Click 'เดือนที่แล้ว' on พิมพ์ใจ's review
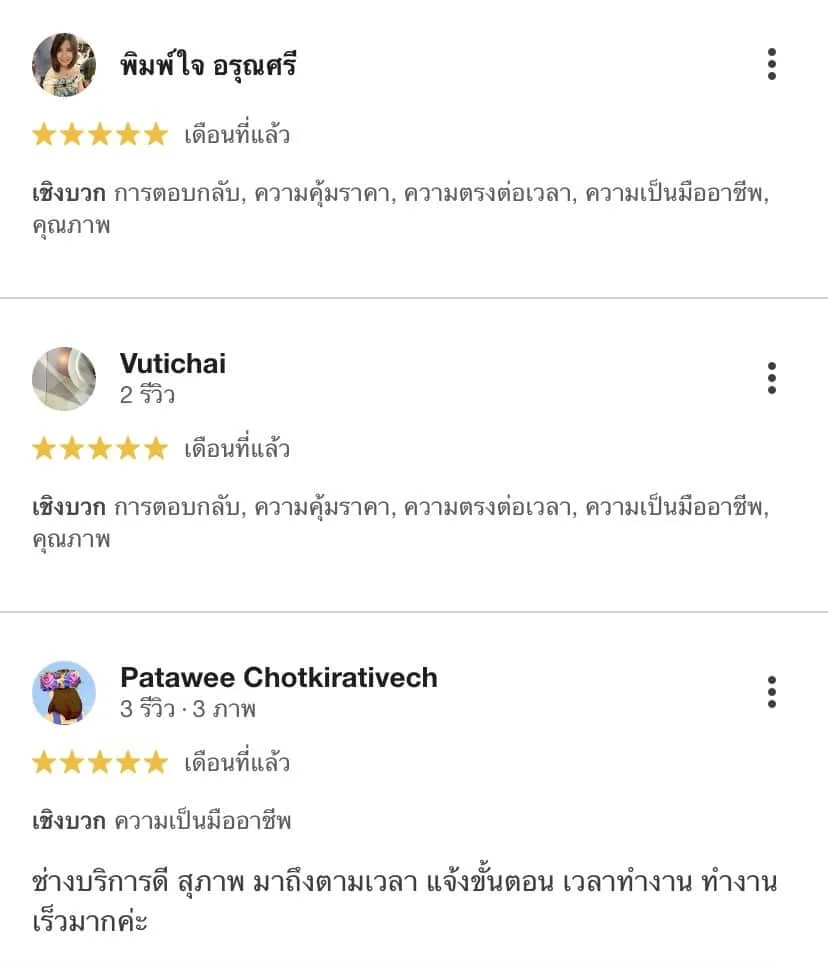828x964 pixels. point(236,135)
